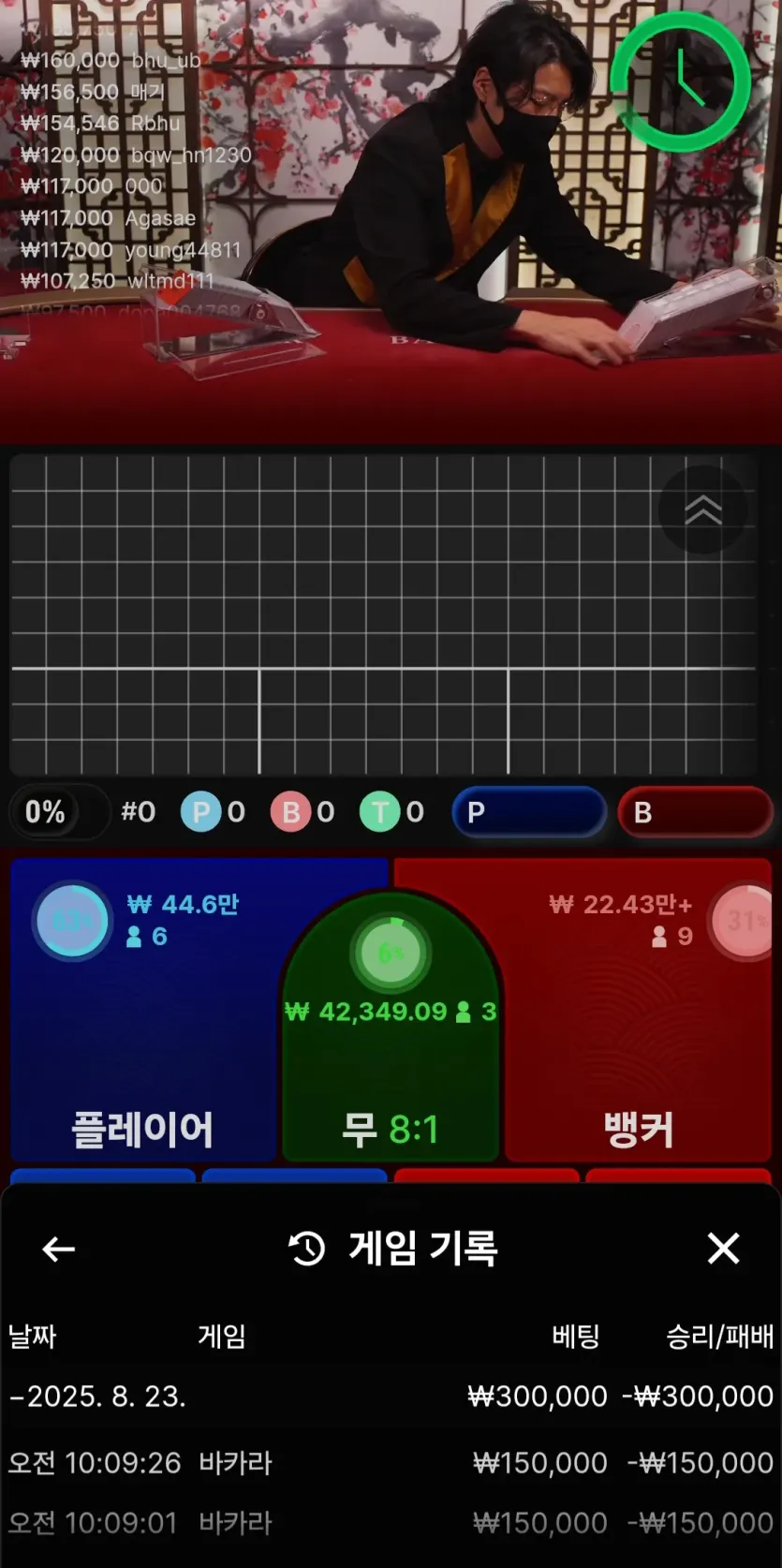Viewport: 782px width, 1568px height.
Task: Open the 오전 10:09:26 바카라 record
Action: (x=391, y=1462)
